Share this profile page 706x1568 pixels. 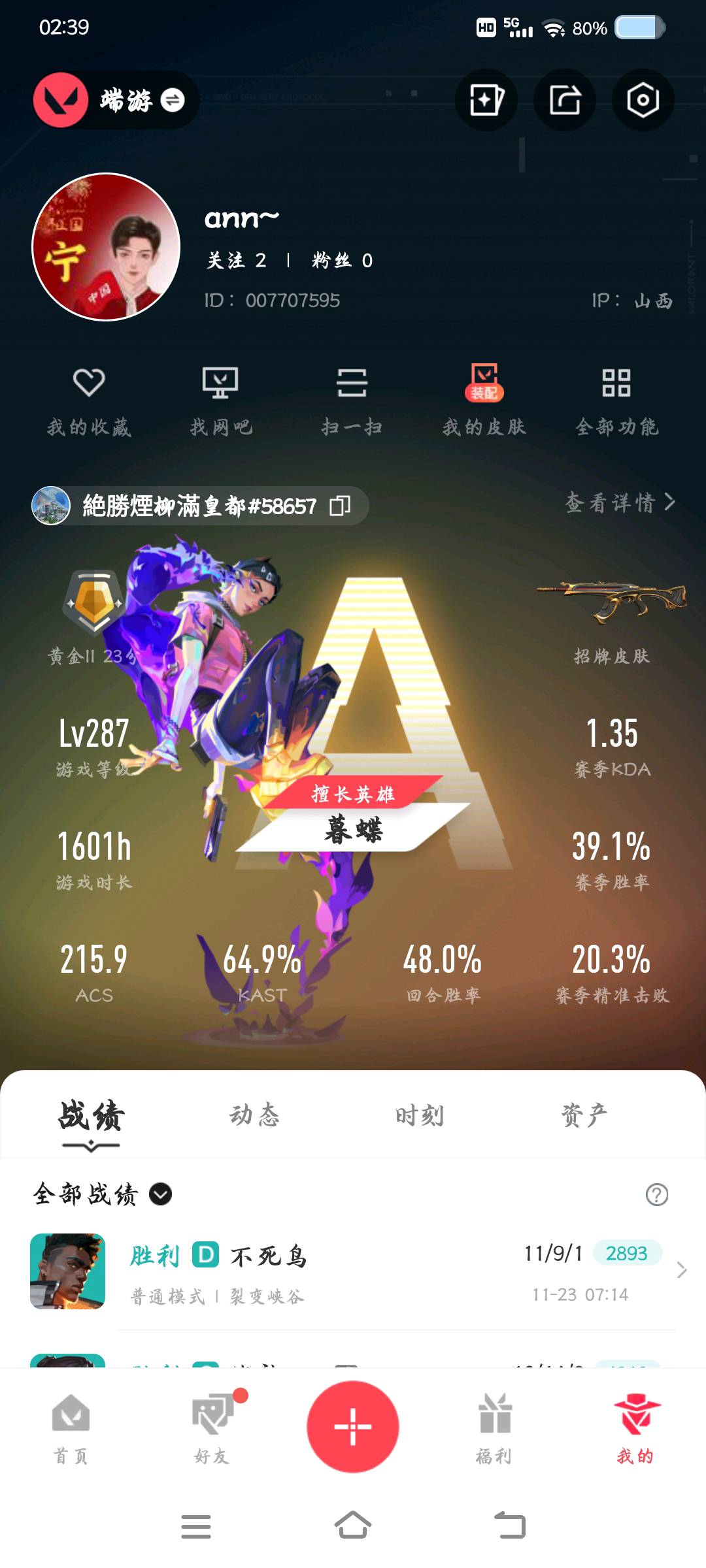tap(565, 100)
